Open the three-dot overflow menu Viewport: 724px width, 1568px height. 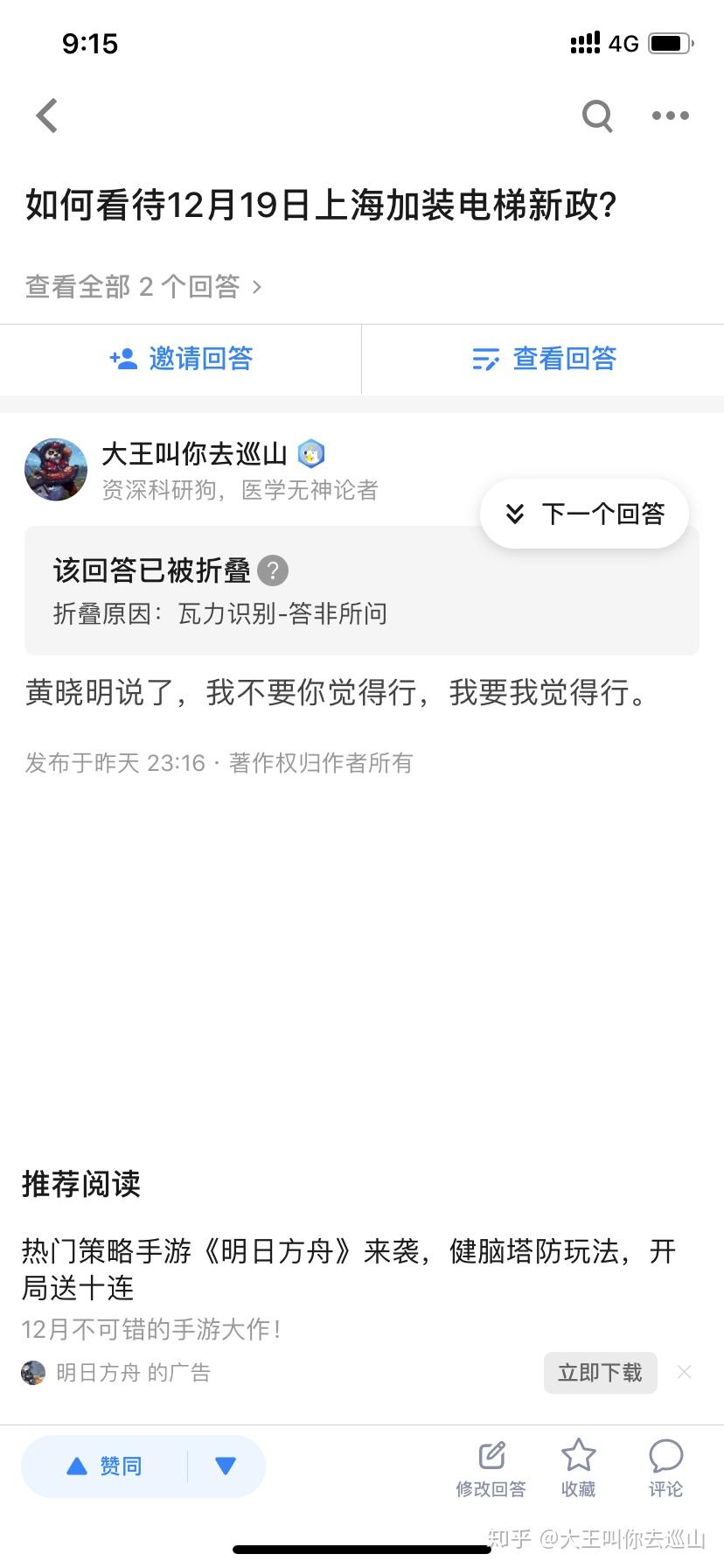(x=671, y=115)
